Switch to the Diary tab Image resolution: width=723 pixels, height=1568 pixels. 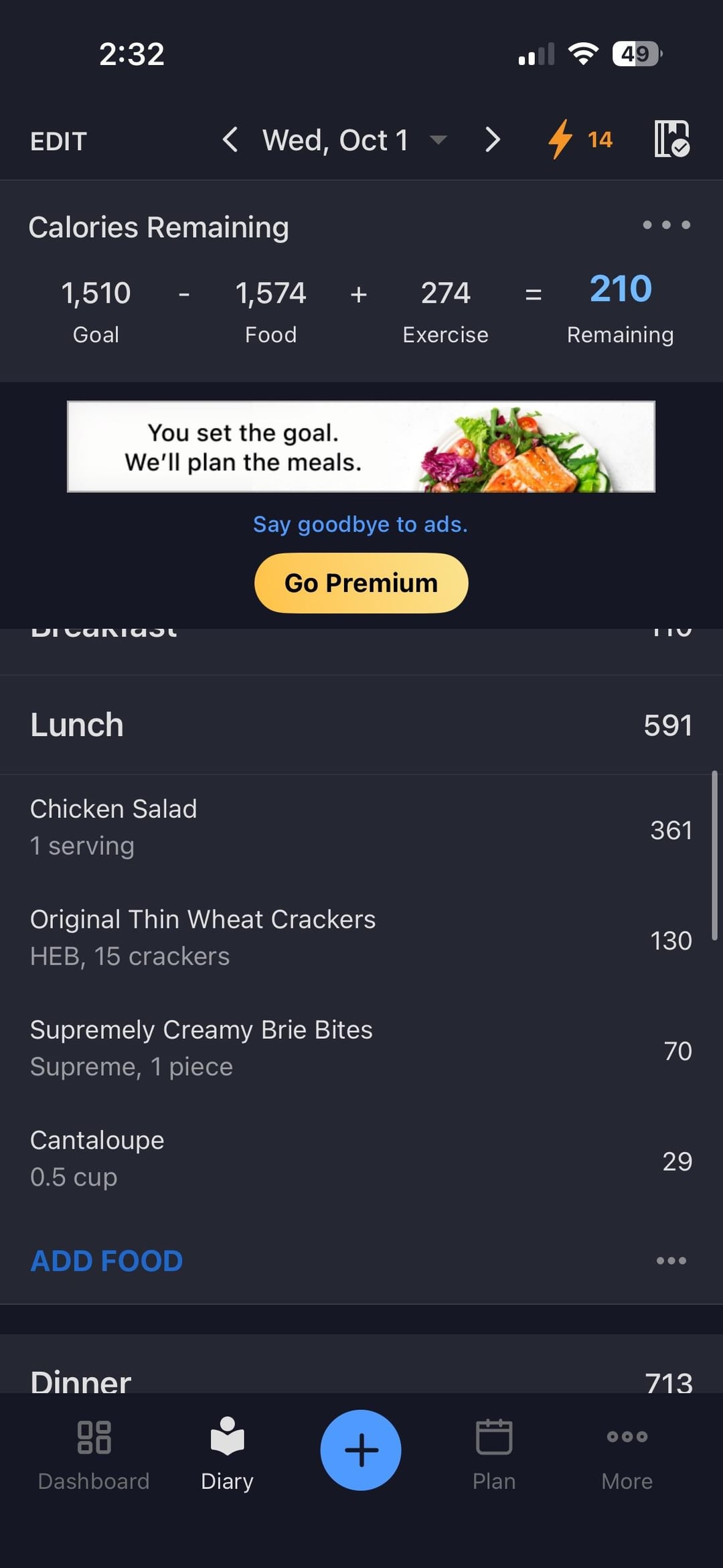227,1450
